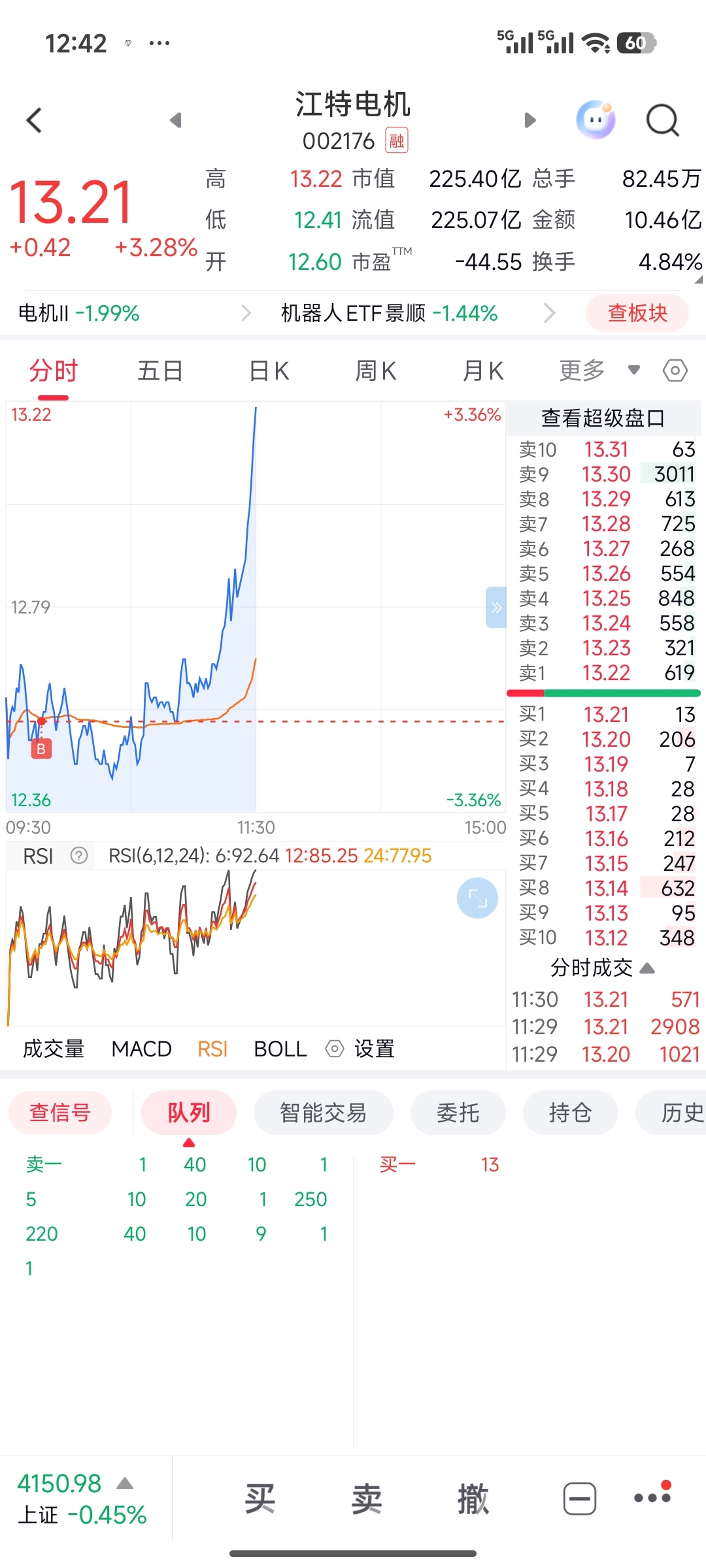Open the AI assistant robot icon
Screen dimensions: 706x1568
596,120
